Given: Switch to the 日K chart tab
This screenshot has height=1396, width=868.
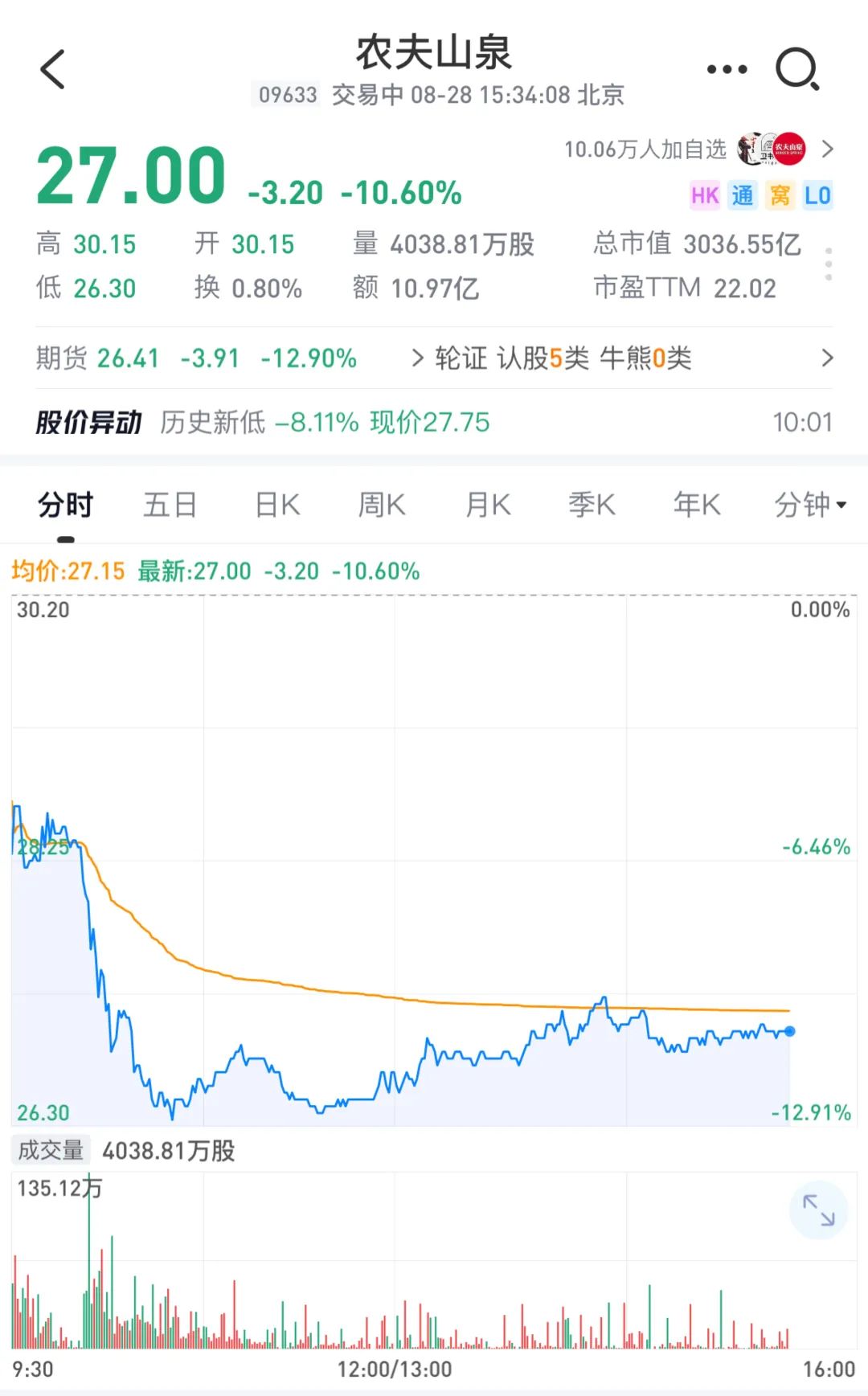Looking at the screenshot, I should click(277, 505).
